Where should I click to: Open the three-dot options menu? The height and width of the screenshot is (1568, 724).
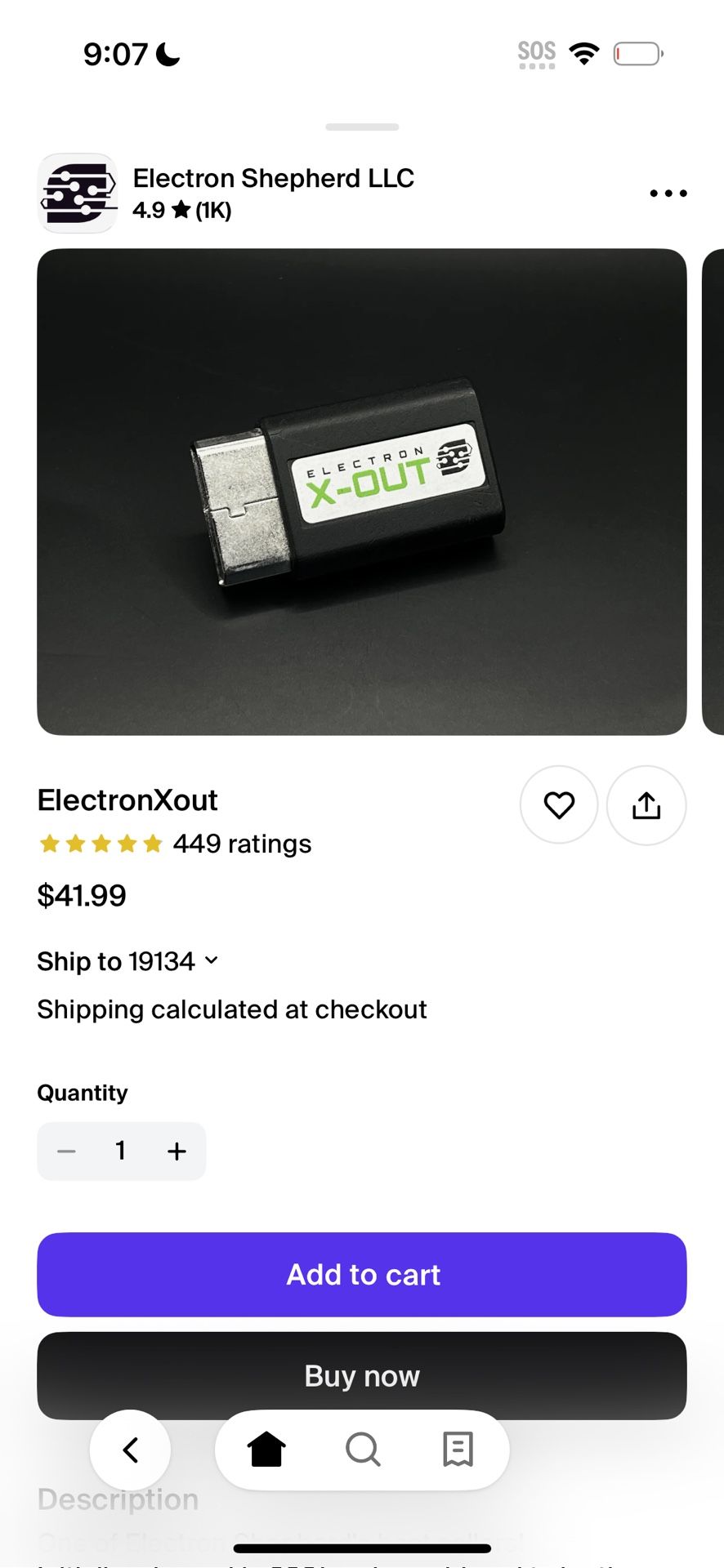(x=667, y=193)
